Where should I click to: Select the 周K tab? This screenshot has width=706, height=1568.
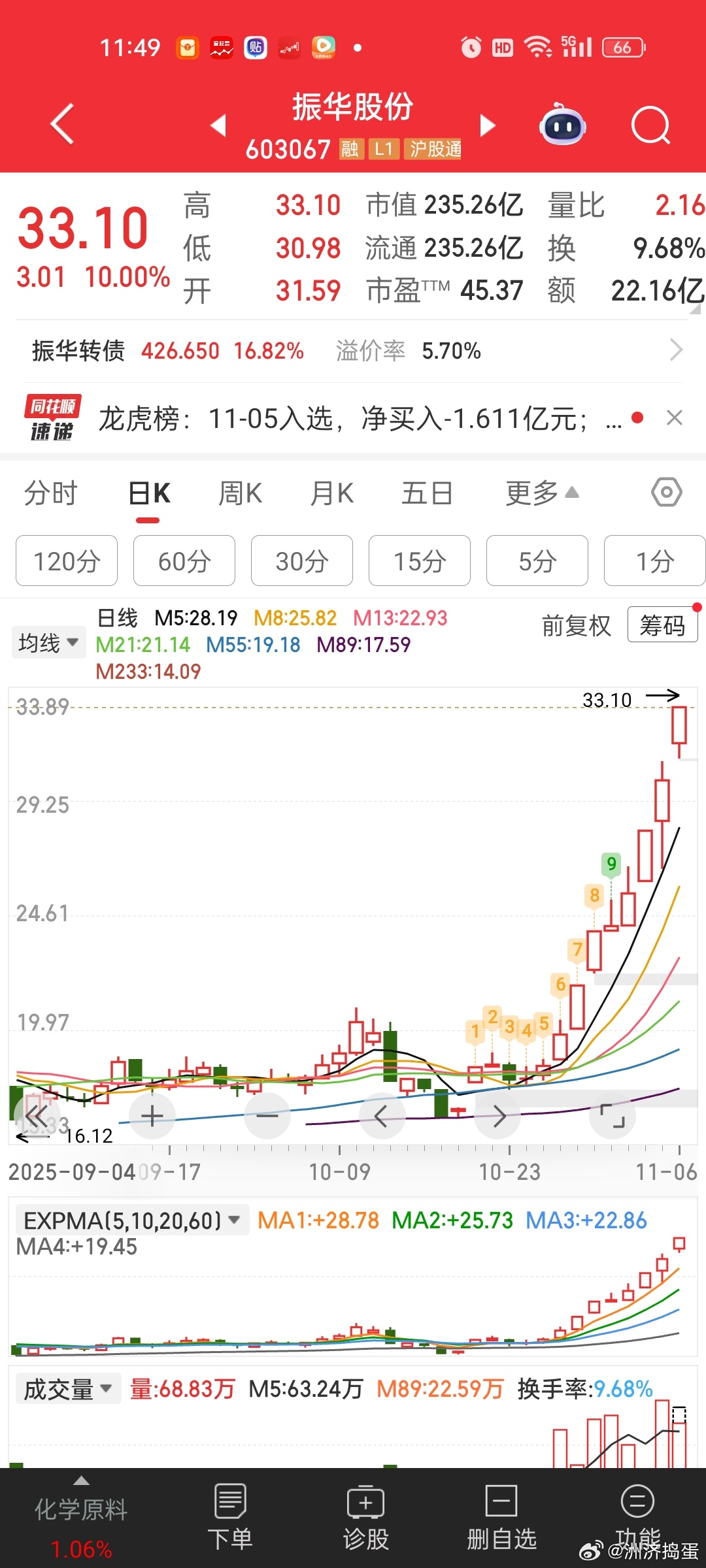click(x=240, y=493)
